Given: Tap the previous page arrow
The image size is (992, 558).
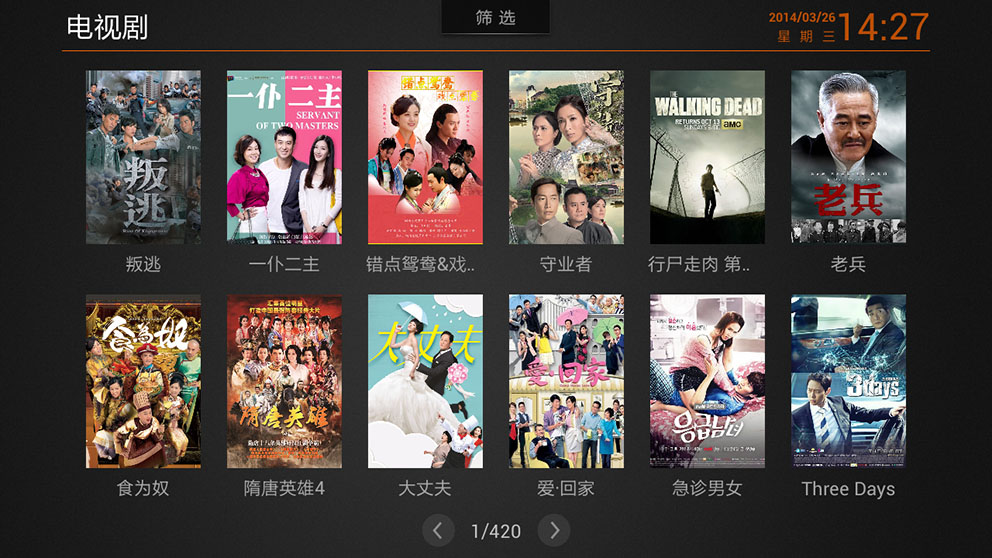Looking at the screenshot, I should pos(438,531).
